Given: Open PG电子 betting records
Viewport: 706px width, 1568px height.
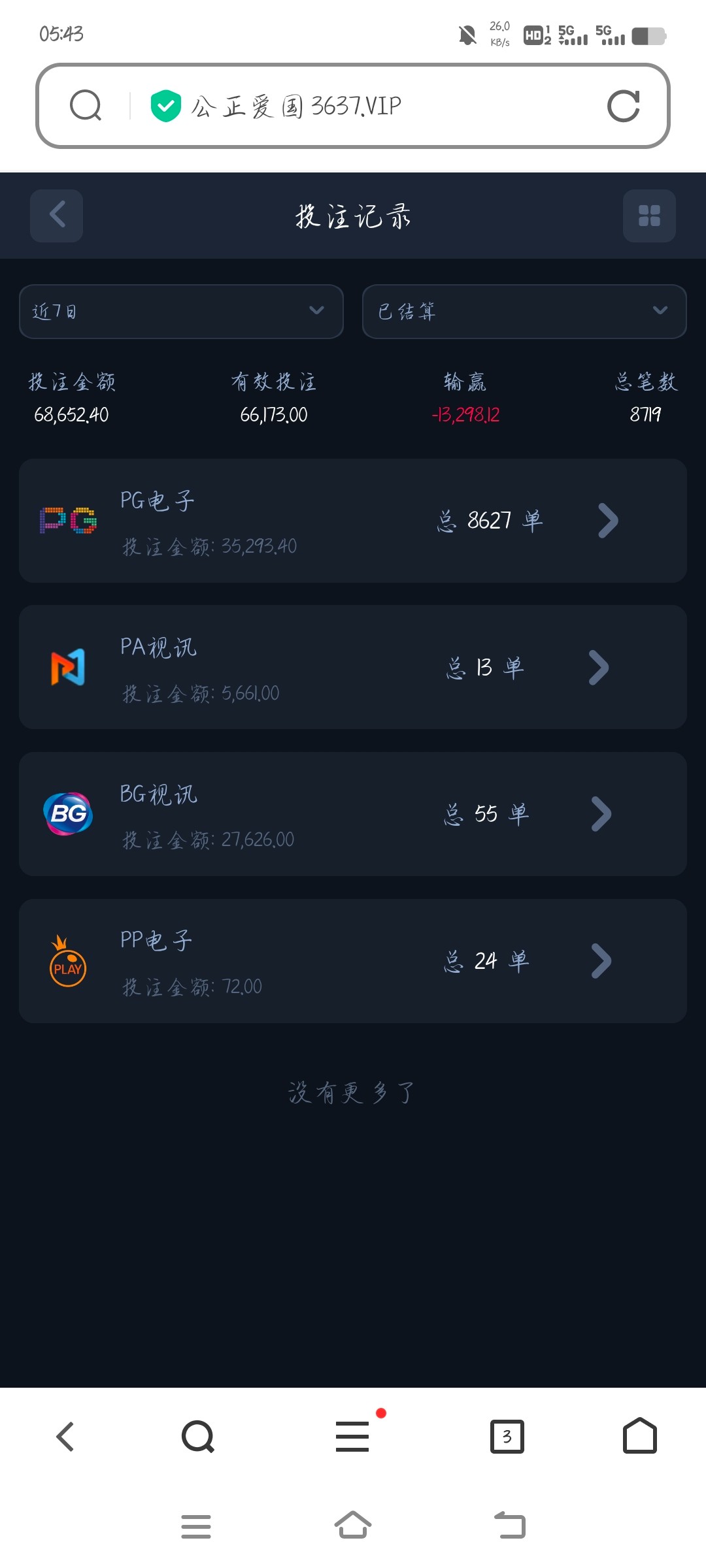Looking at the screenshot, I should point(353,521).
